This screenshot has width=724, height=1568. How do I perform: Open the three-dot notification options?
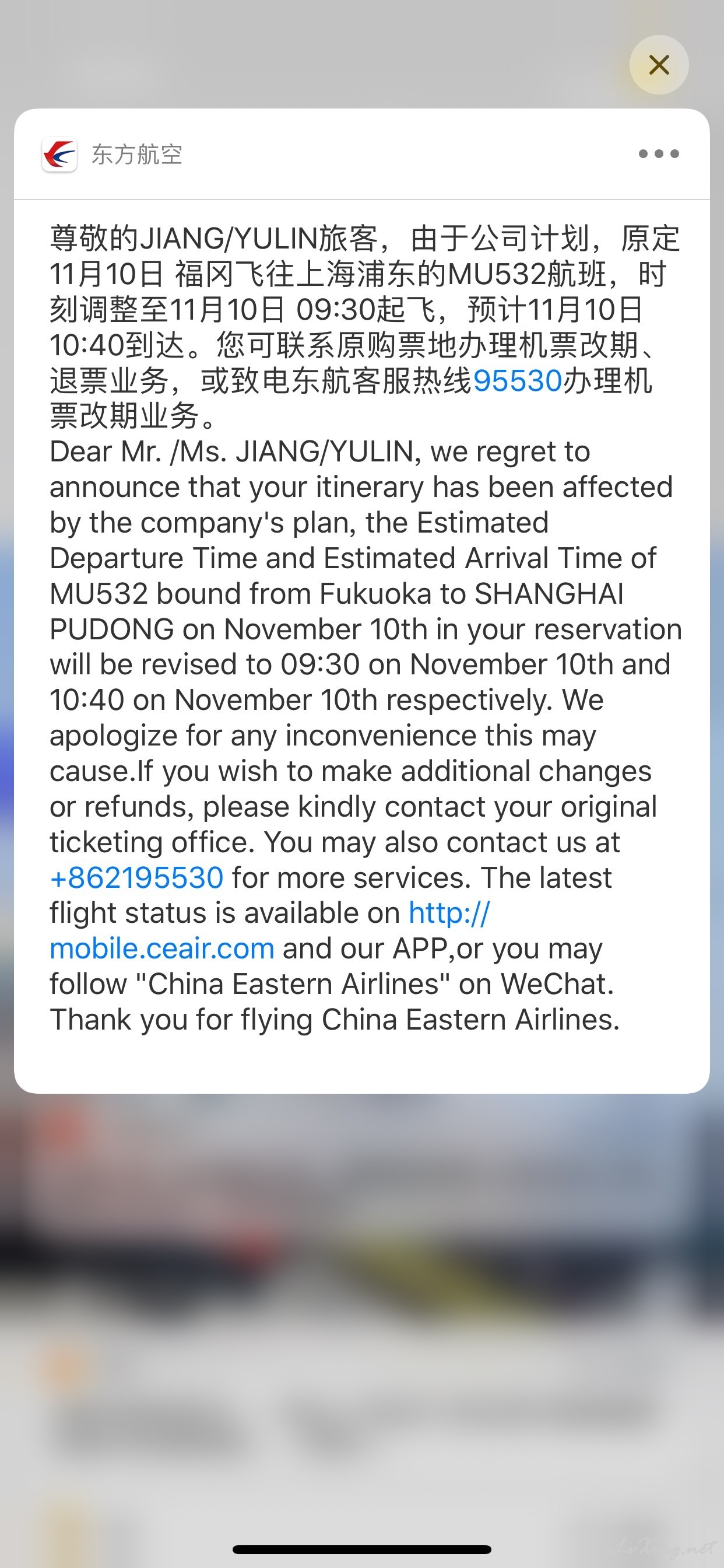click(x=658, y=154)
